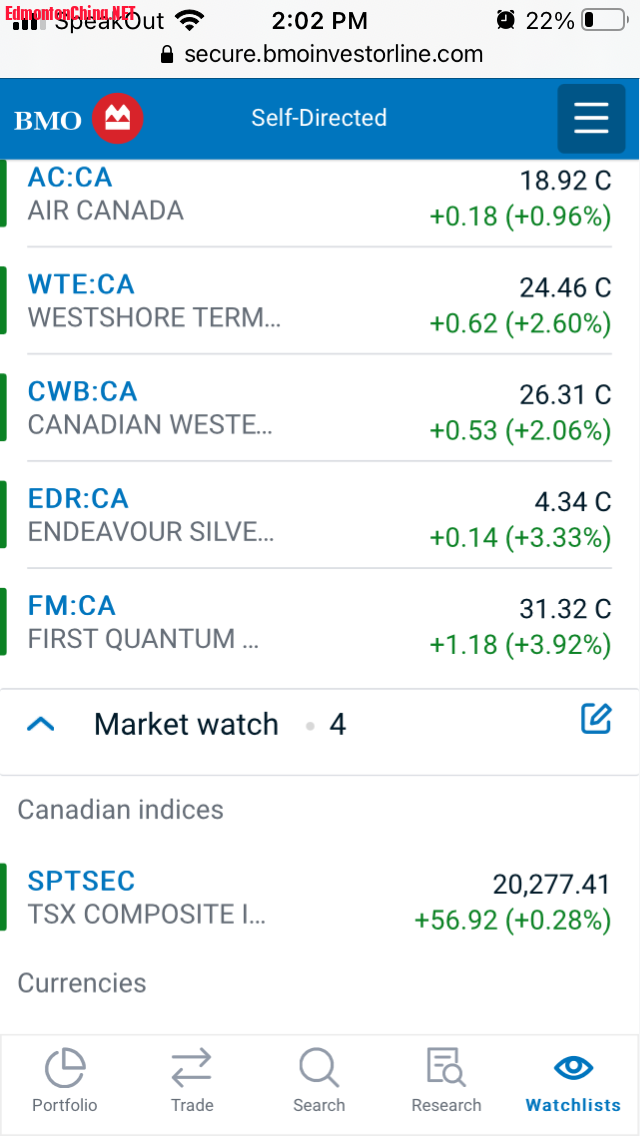The height and width of the screenshot is (1136, 640).
Task: Select the Watchlists tab
Action: click(573, 1081)
